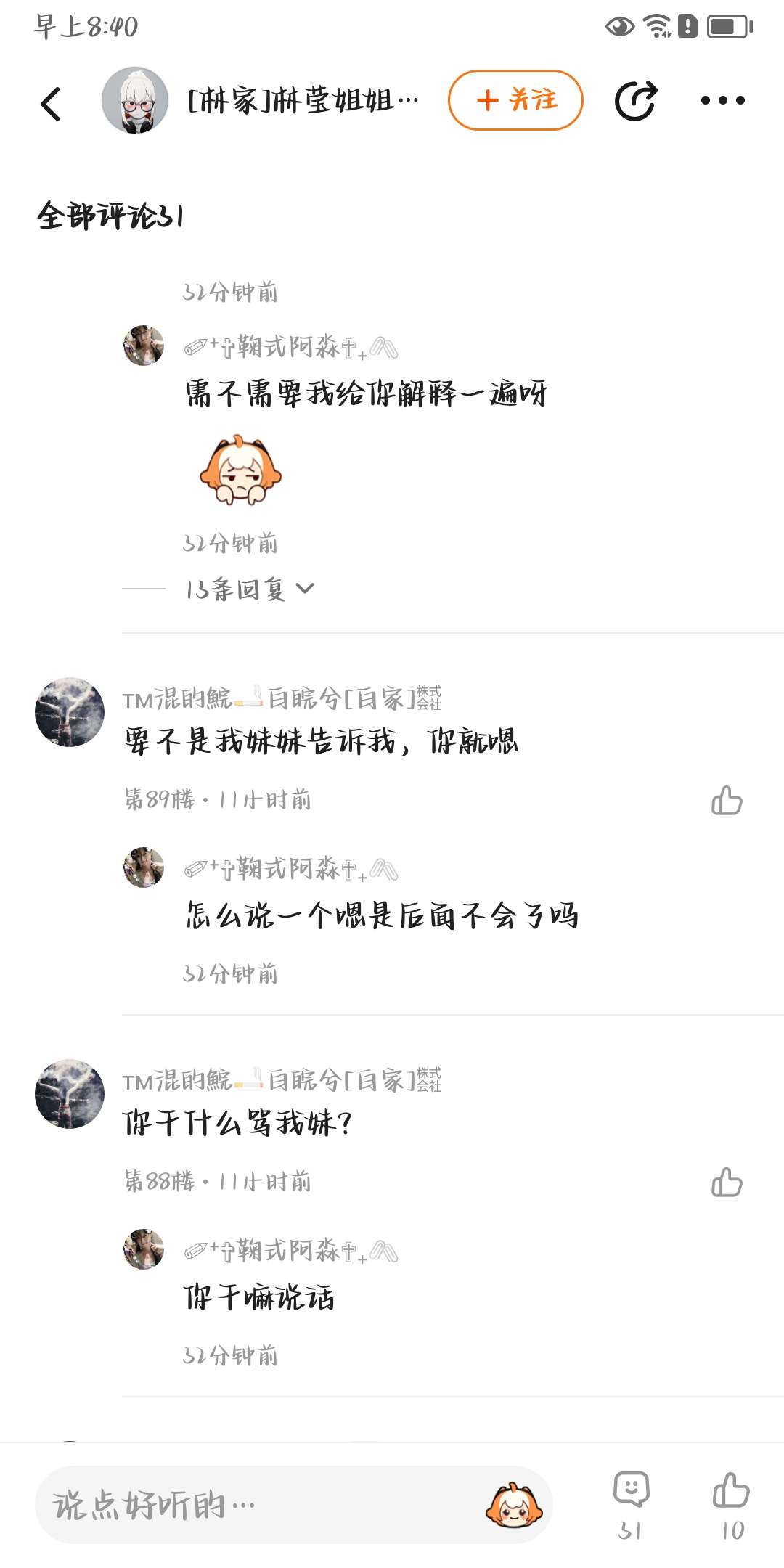Open the post author's avatar
The height and width of the screenshot is (1568, 784).
(135, 101)
